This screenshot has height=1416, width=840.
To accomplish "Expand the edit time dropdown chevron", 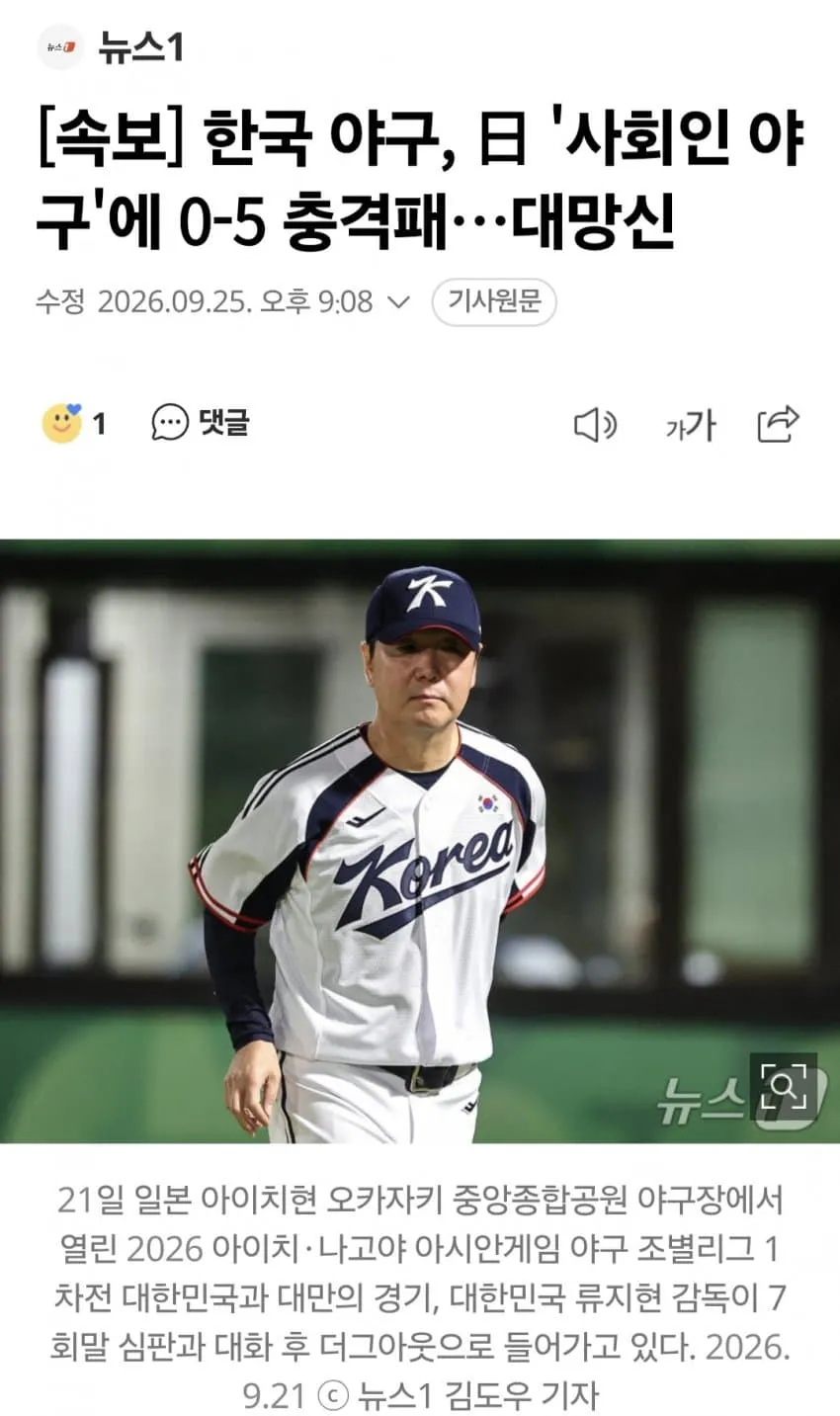I will tap(399, 301).
